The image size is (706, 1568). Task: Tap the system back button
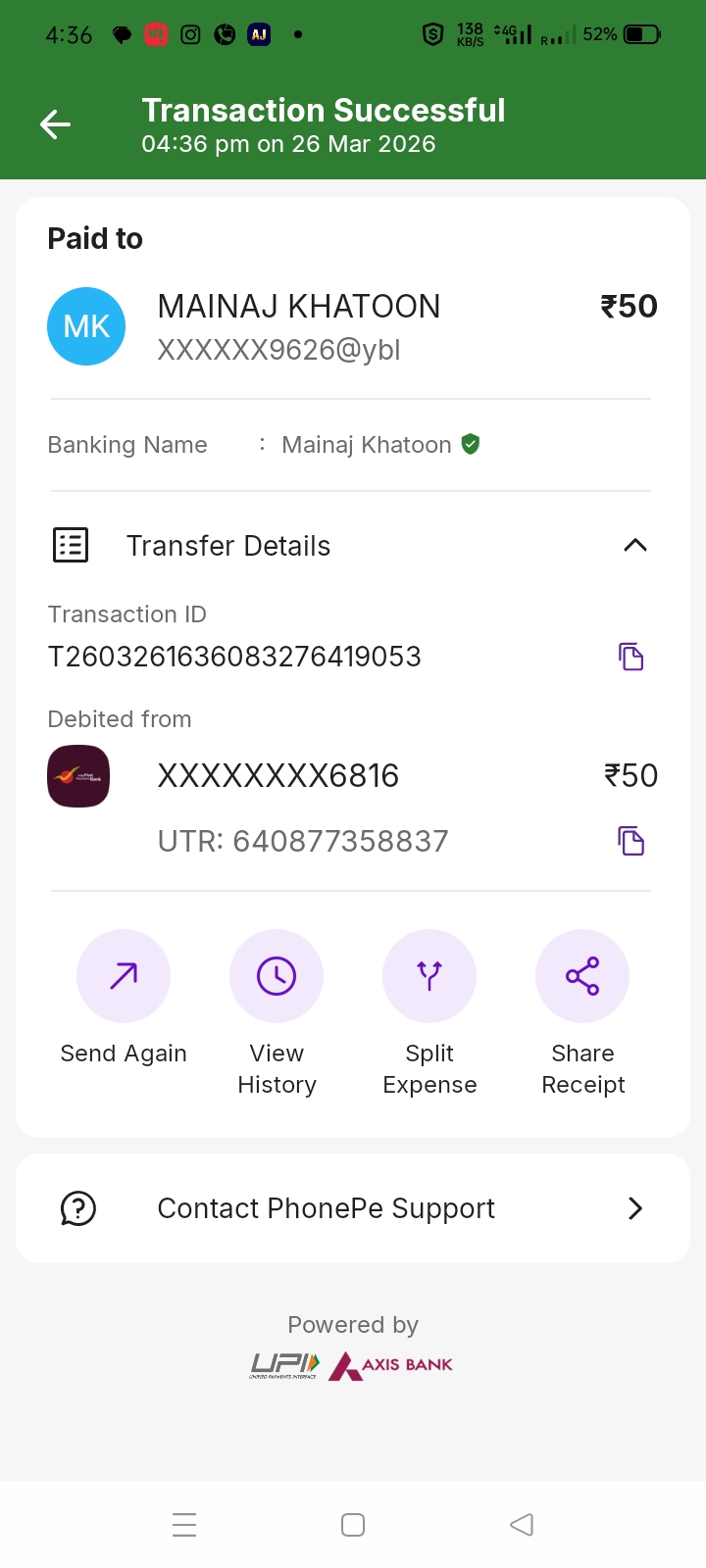coord(522,1525)
